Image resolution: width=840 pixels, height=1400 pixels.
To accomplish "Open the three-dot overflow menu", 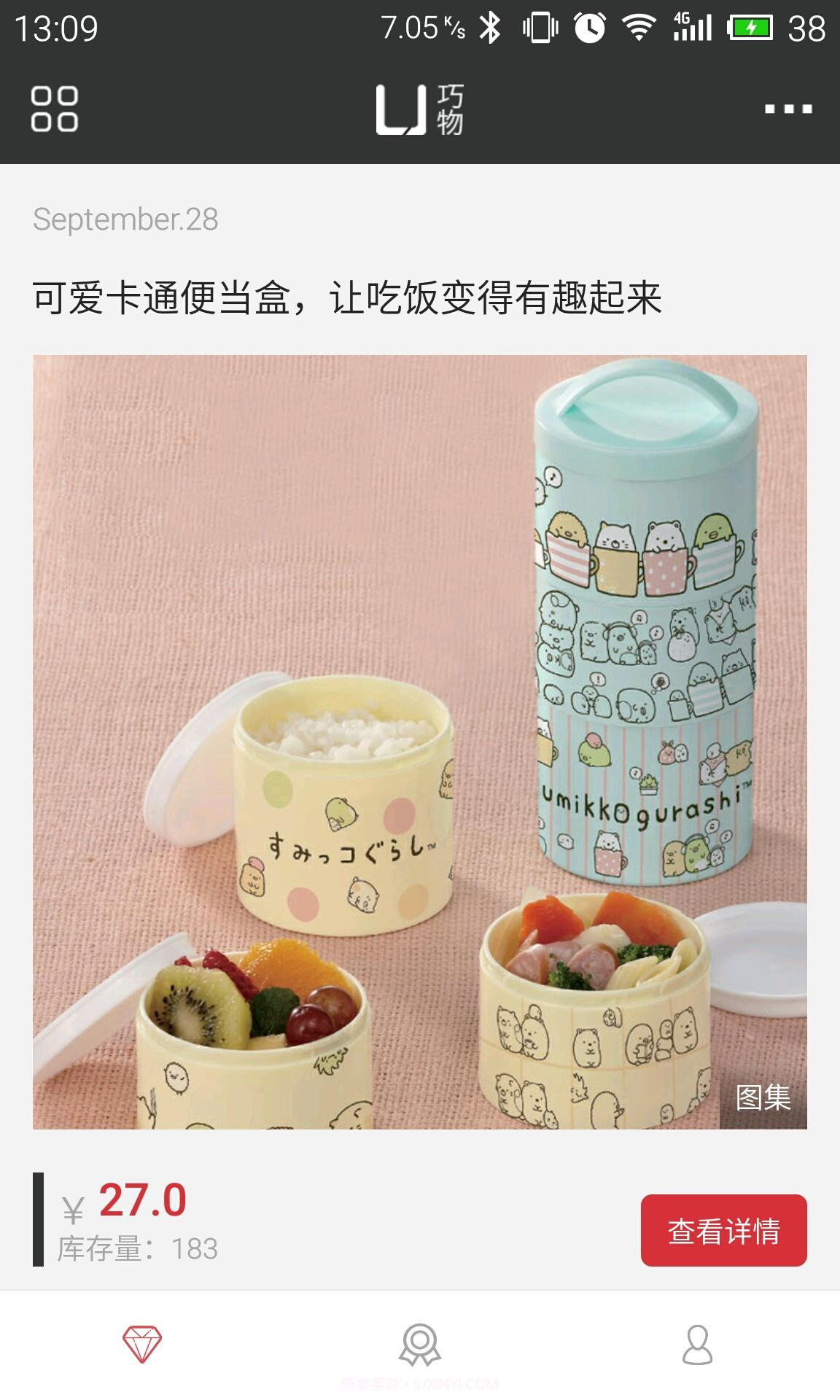I will [x=787, y=109].
